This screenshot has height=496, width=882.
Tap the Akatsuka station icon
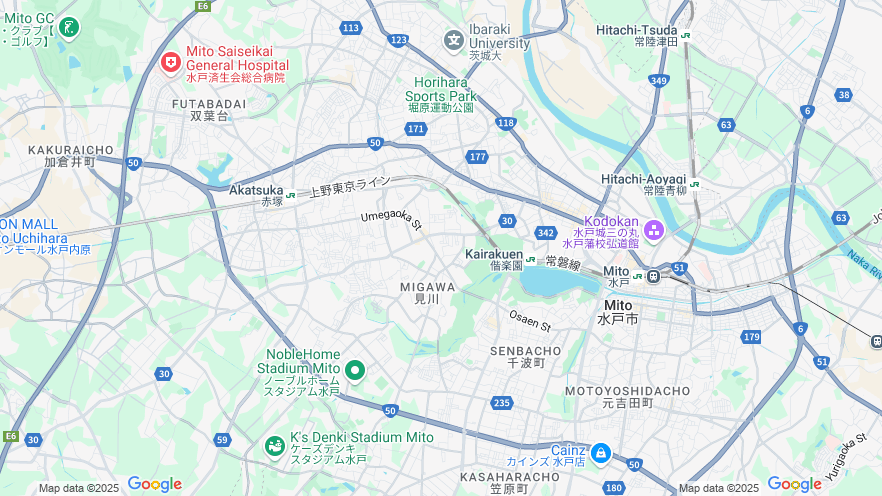click(290, 195)
